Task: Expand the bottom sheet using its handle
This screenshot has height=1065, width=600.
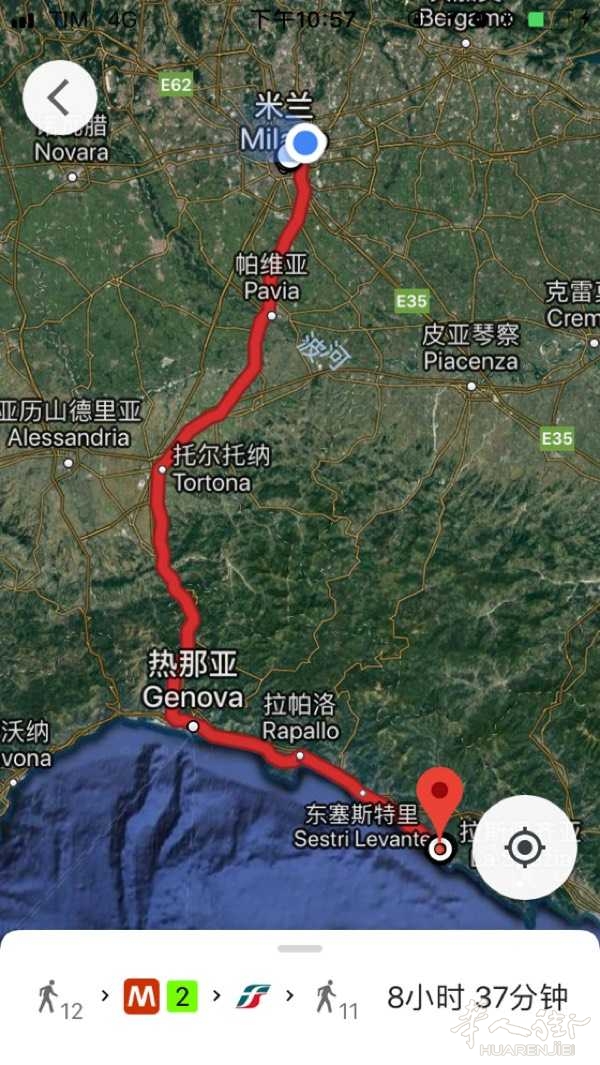Action: (x=300, y=948)
